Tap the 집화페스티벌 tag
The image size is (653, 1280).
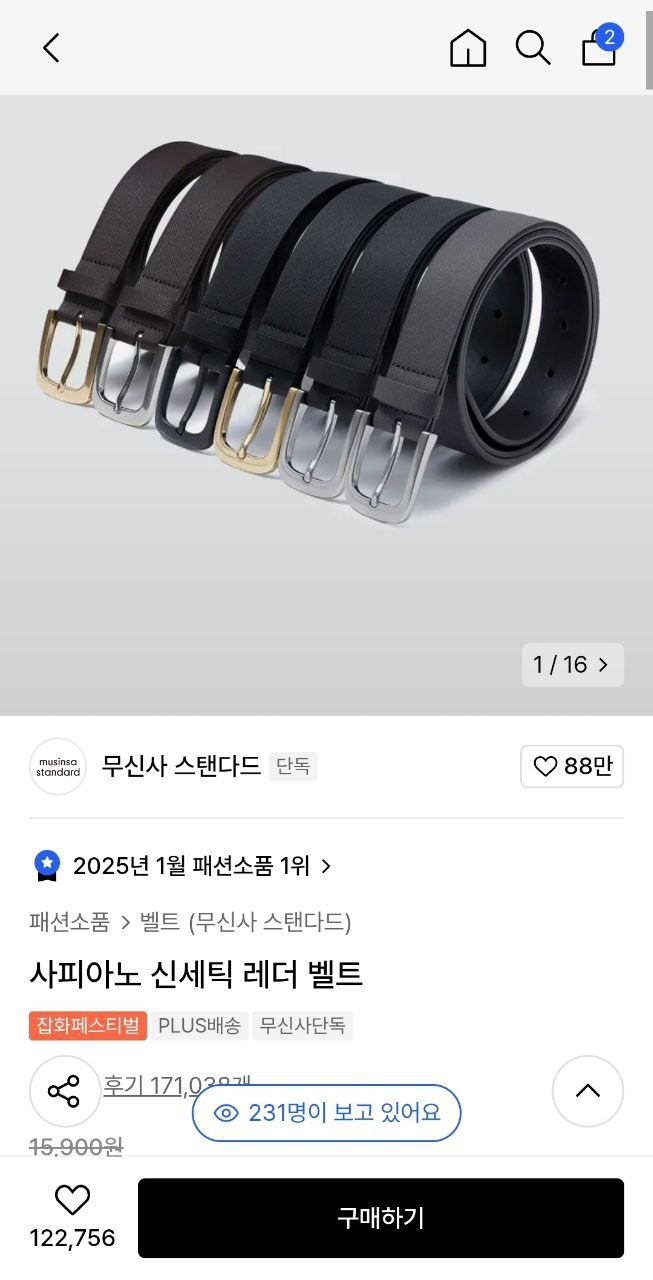pos(88,1025)
